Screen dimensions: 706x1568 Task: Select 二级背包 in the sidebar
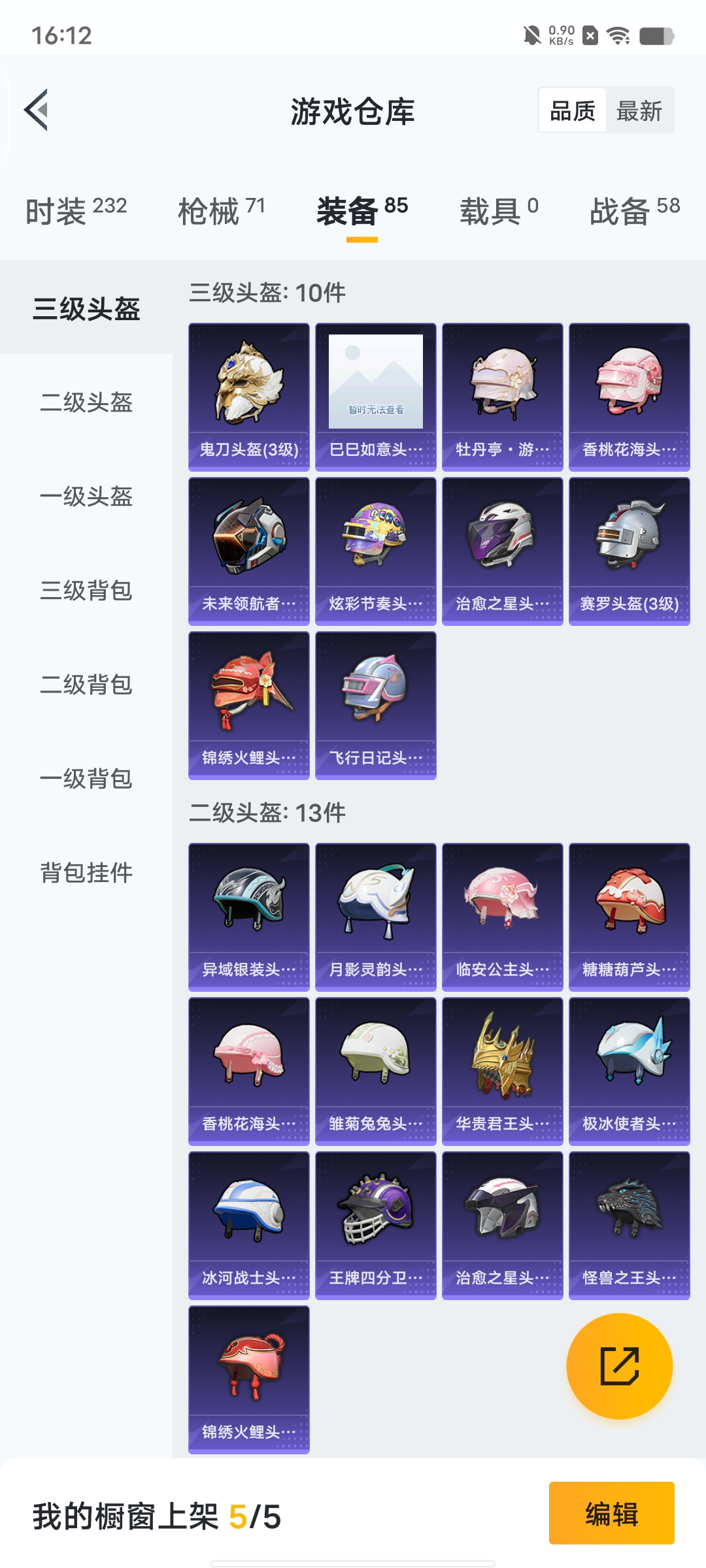point(86,685)
